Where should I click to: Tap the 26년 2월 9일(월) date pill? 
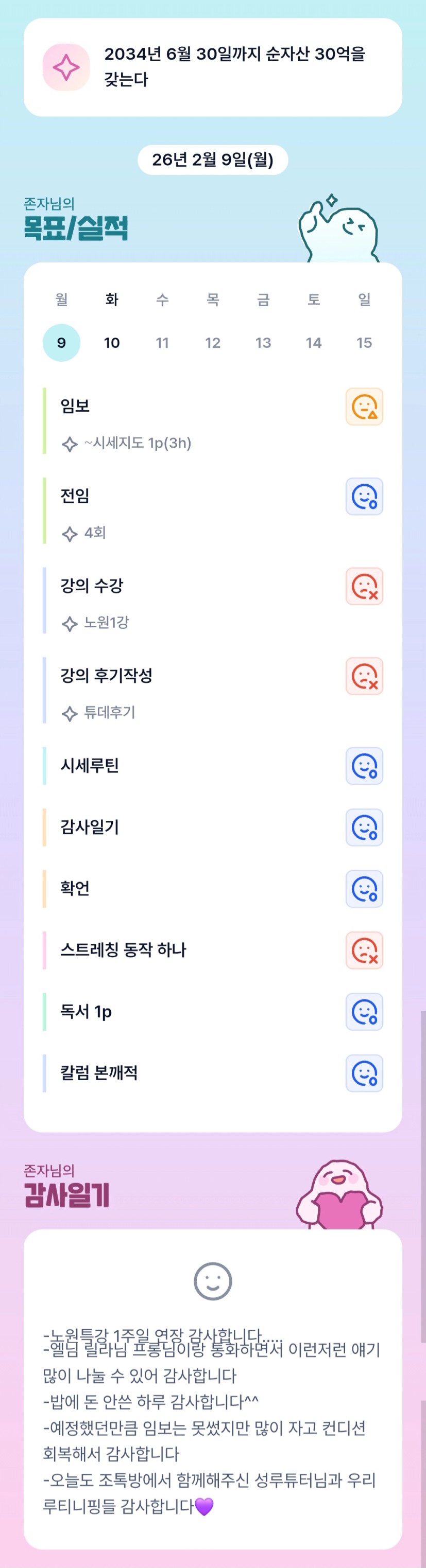pos(213,160)
